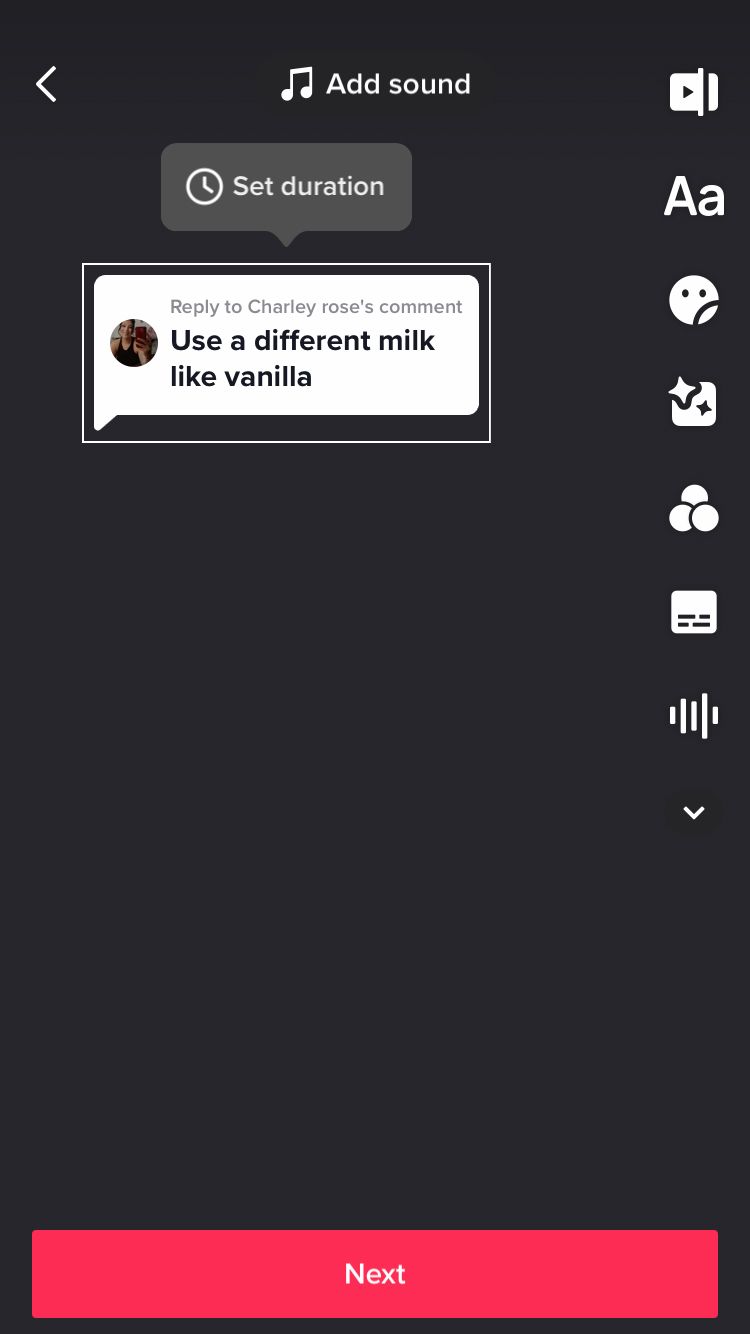The width and height of the screenshot is (750, 1334).
Task: Add text with the Aa tool
Action: point(694,197)
